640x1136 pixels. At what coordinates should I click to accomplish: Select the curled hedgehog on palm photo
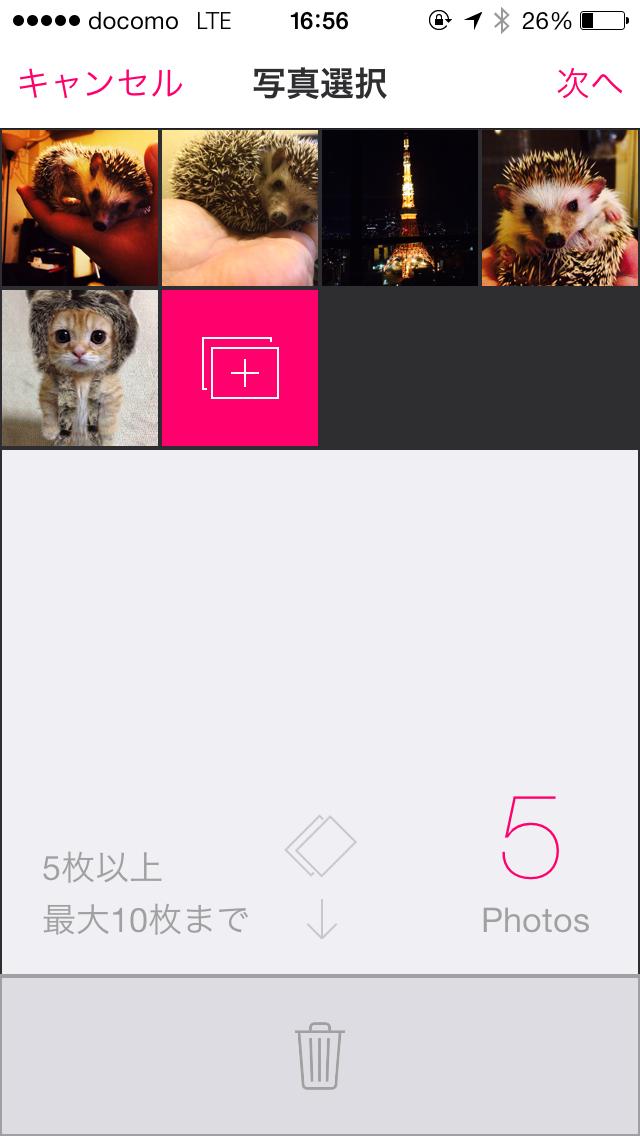[240, 208]
